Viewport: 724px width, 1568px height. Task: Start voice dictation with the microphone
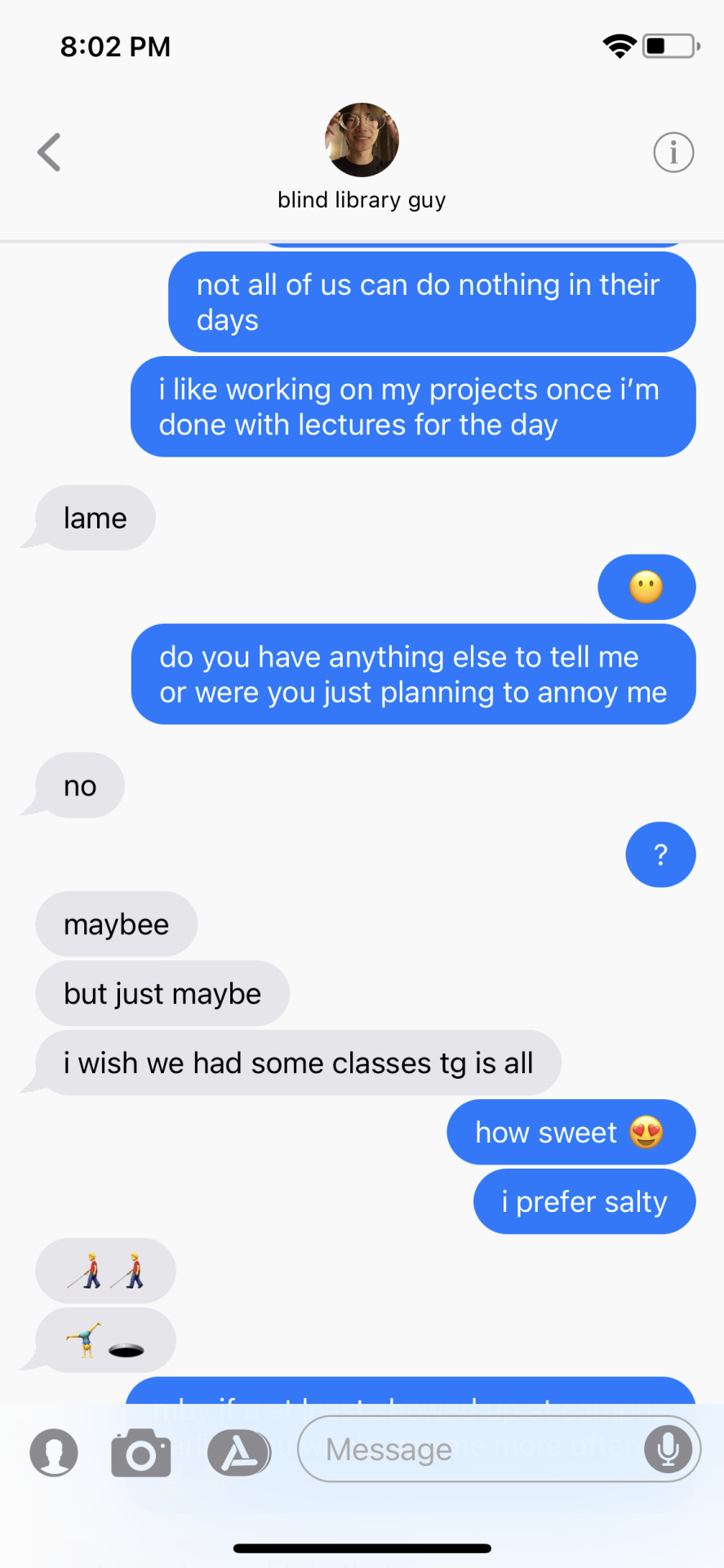tap(668, 1449)
